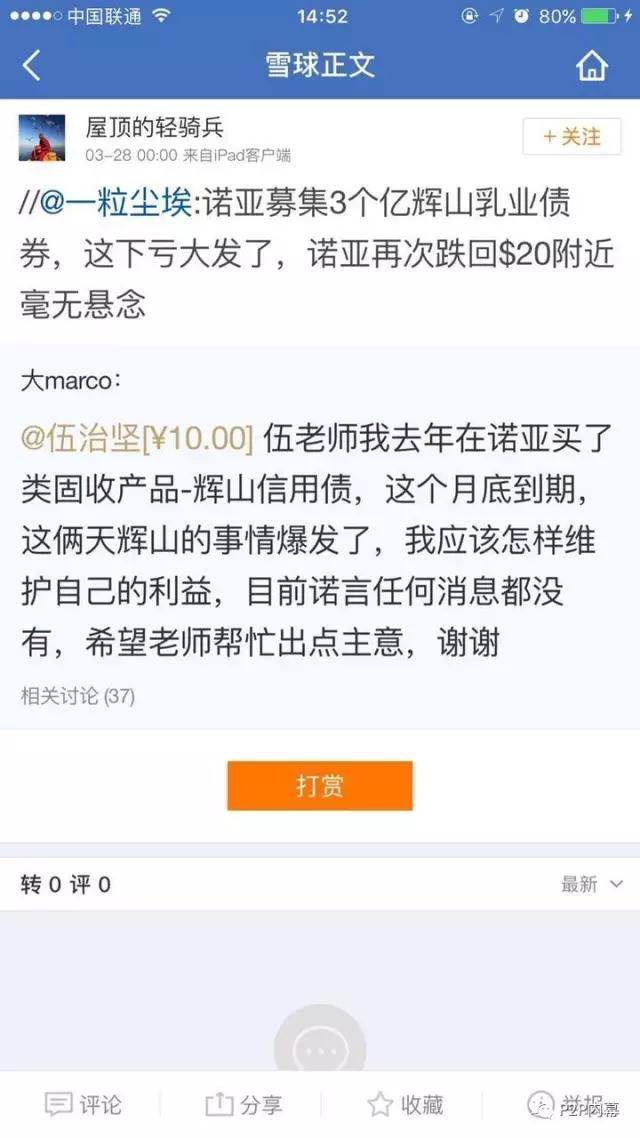Screen dimensions: 640x1138
Task: Open the 转 0 reposts list
Action: coord(41,884)
